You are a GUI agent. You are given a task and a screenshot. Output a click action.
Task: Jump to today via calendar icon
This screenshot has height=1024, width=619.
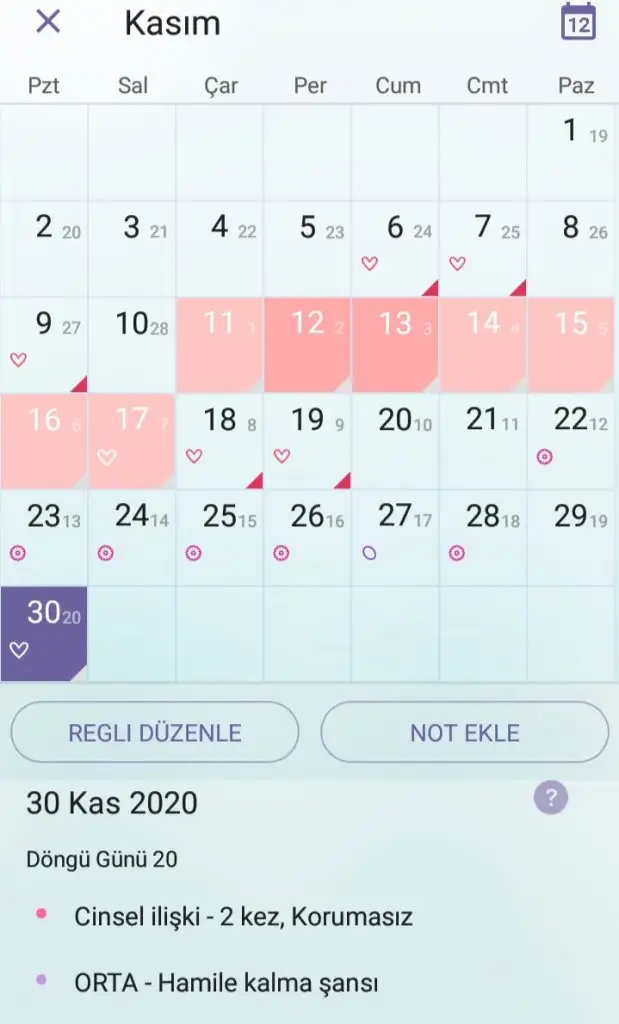point(578,23)
